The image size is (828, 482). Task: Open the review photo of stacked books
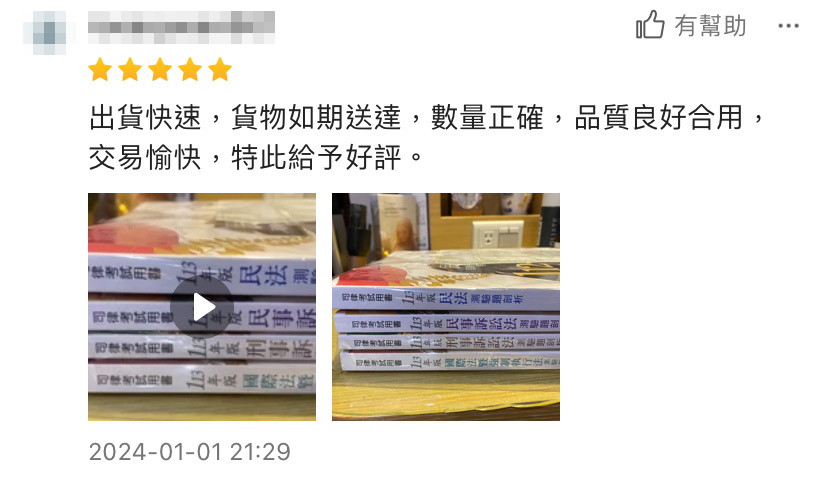pos(445,306)
